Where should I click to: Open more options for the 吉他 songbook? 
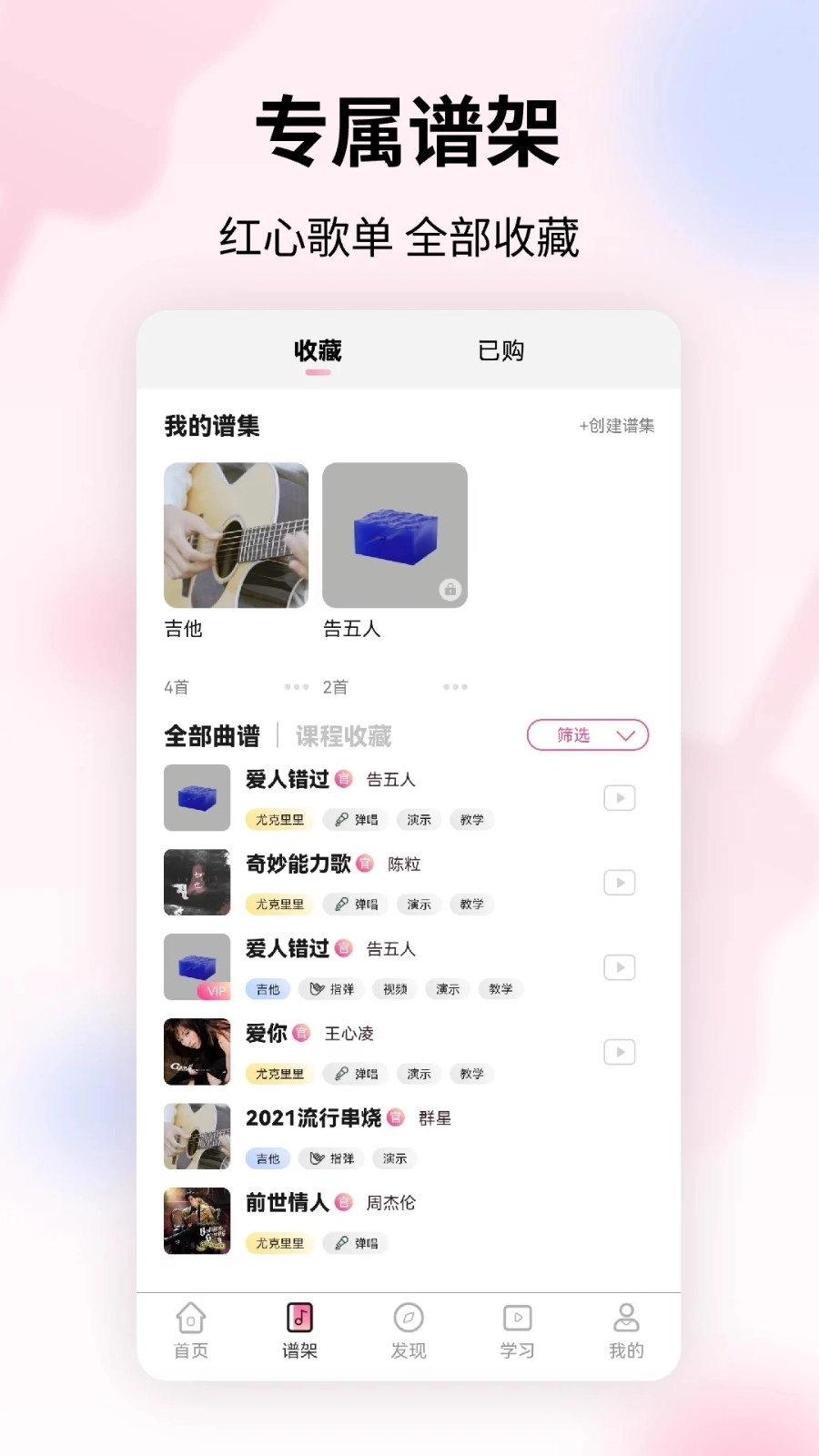pyautogui.click(x=296, y=686)
